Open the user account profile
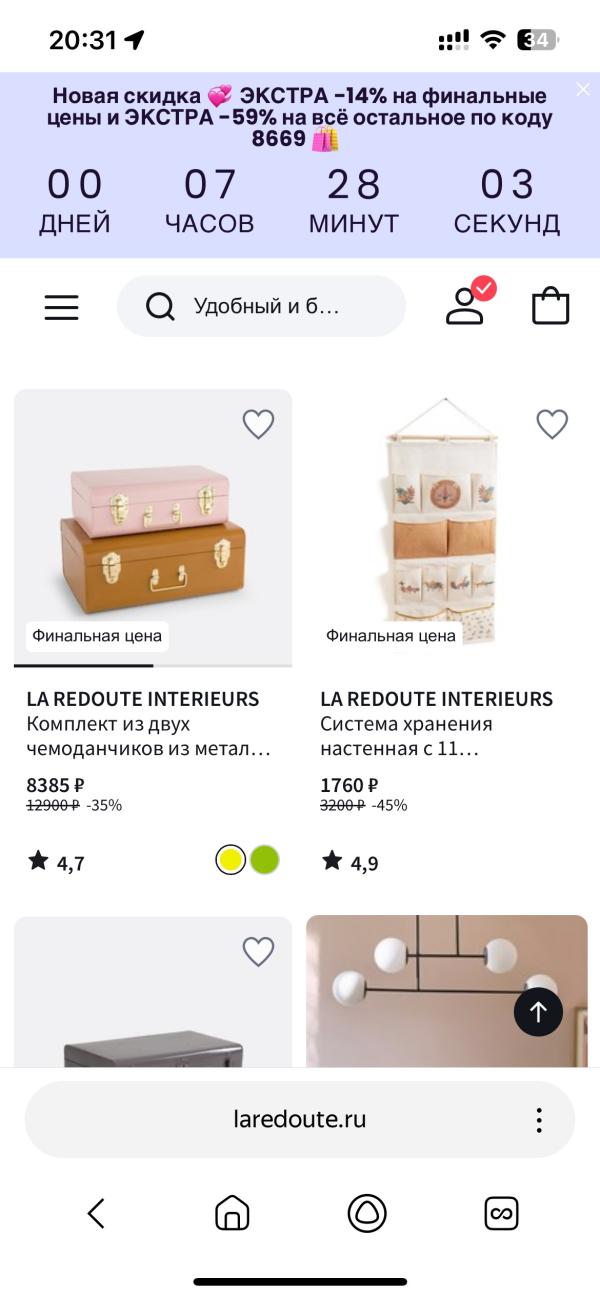This screenshot has width=600, height=1297. (x=465, y=305)
